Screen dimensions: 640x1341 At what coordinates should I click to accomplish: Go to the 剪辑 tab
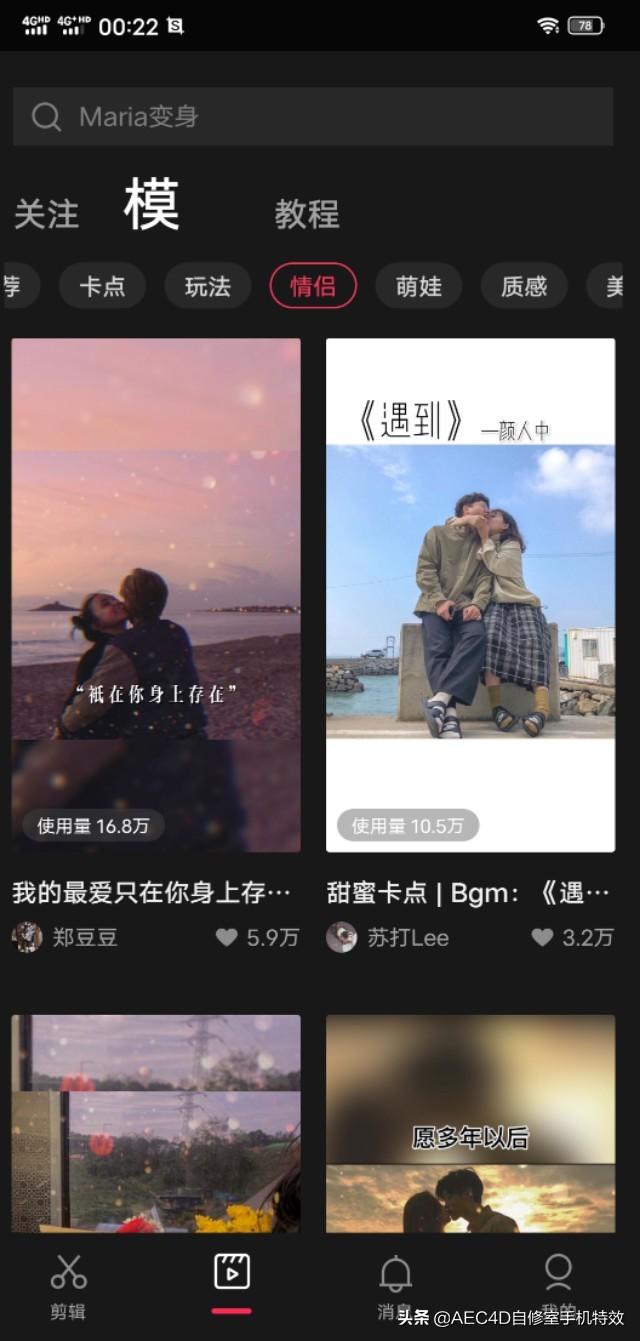68,1286
